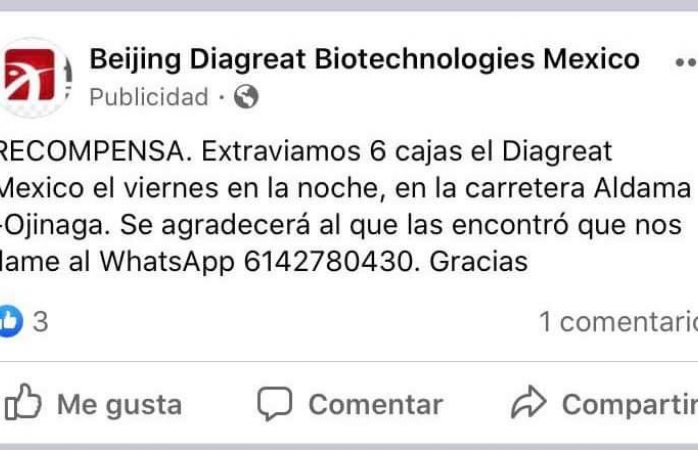Screen dimensions: 698x450
Task: Tap Comentar to write a comment
Action: pos(350,404)
